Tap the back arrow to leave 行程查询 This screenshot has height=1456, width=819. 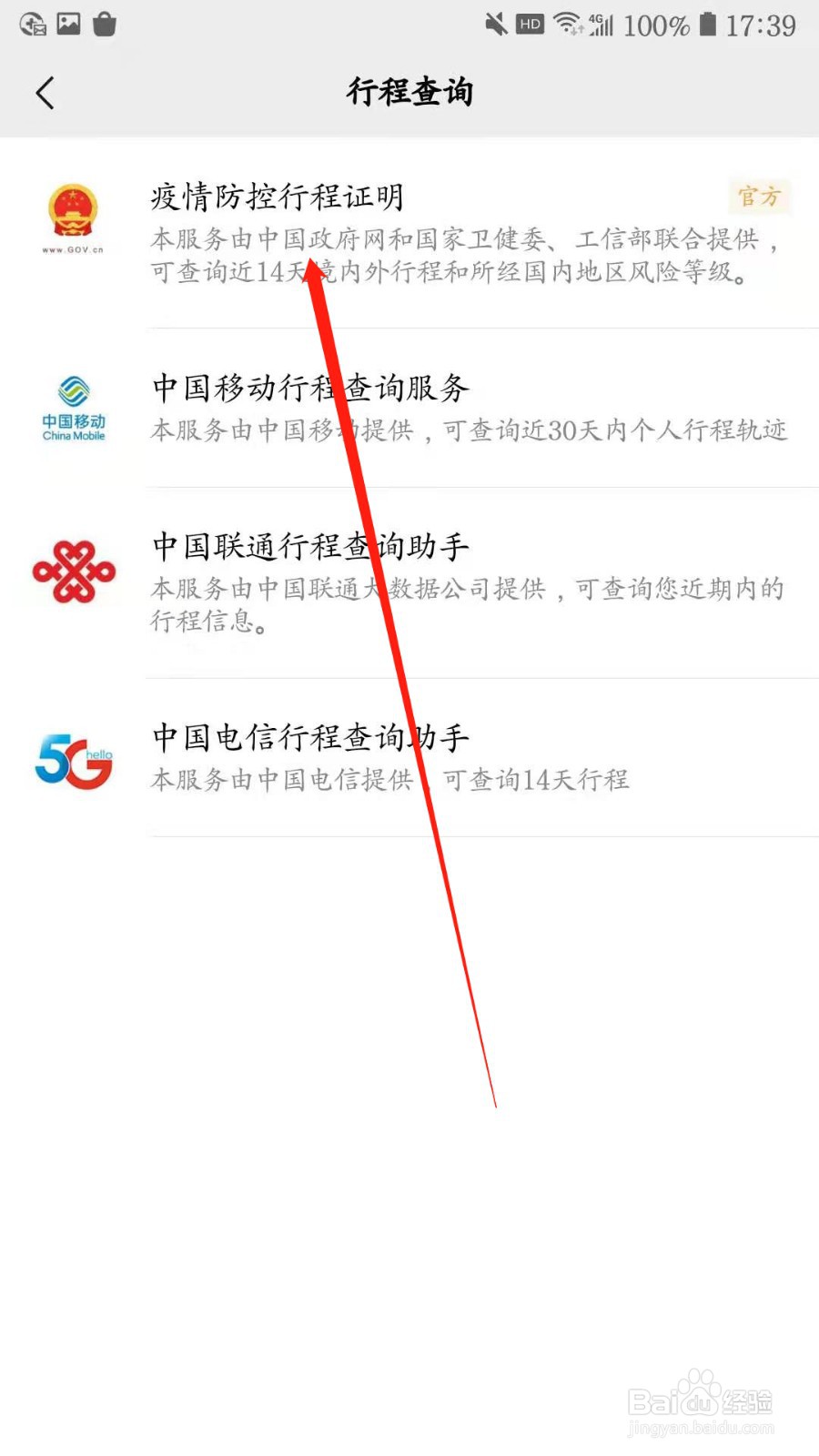tap(45, 92)
